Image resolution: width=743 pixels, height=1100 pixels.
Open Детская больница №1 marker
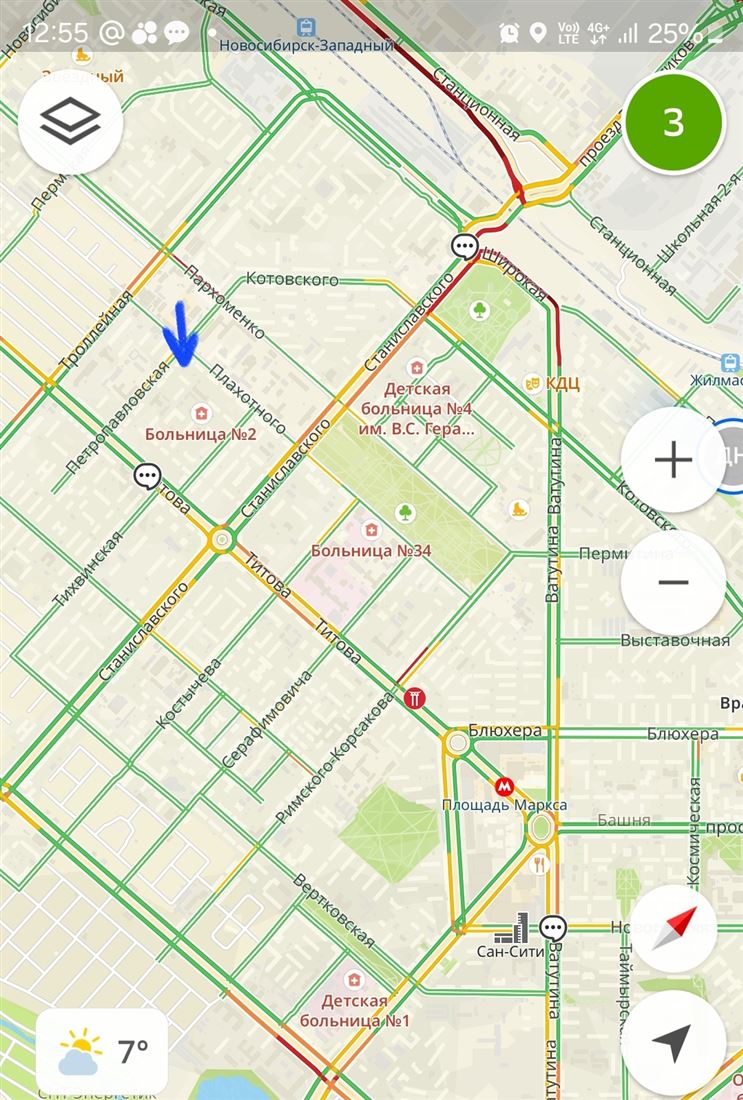(353, 979)
